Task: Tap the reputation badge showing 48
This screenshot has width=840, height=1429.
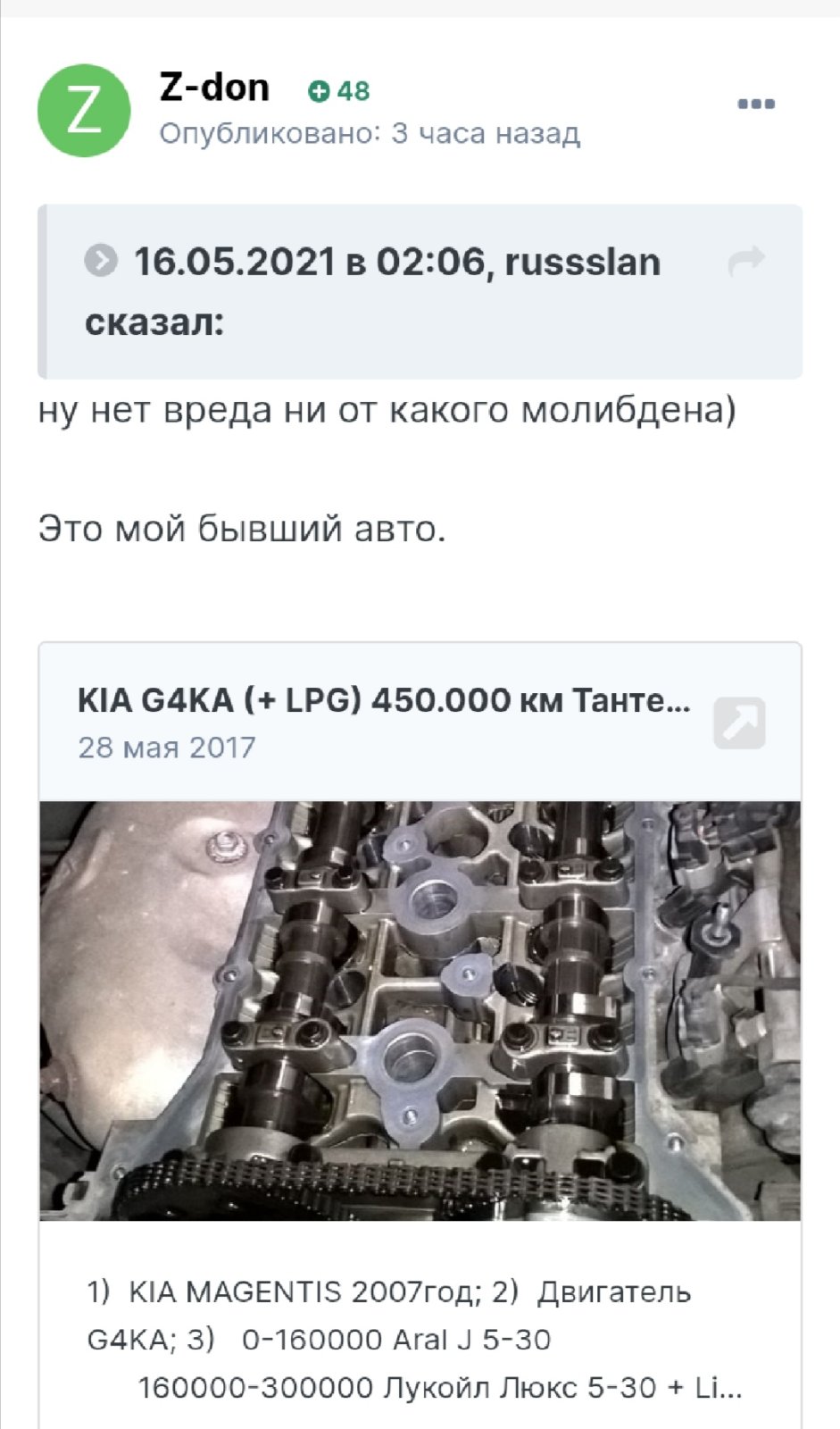Action: 339,91
